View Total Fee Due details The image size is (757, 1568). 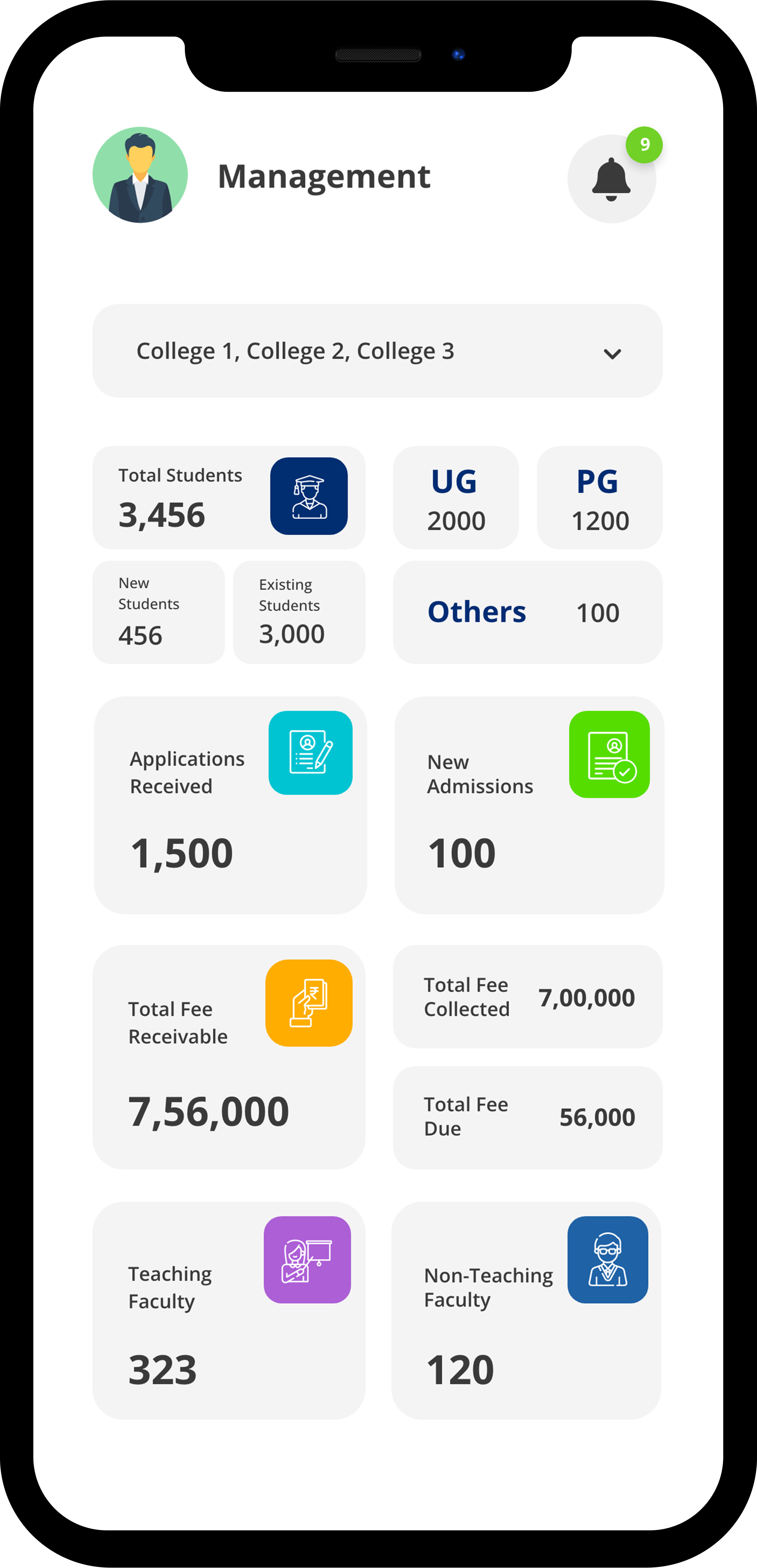[x=527, y=1117]
